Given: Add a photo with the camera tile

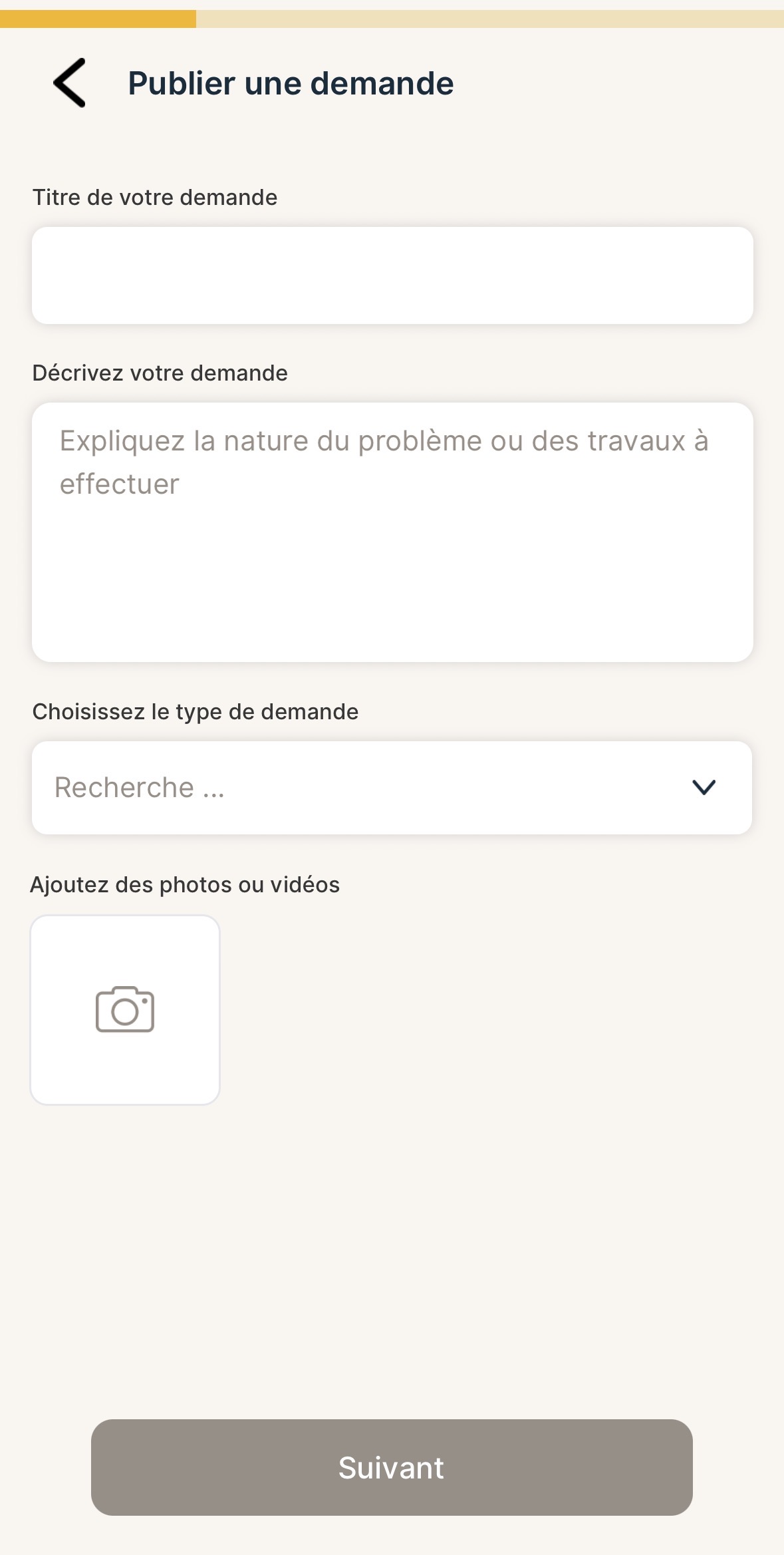Looking at the screenshot, I should [x=125, y=1009].
